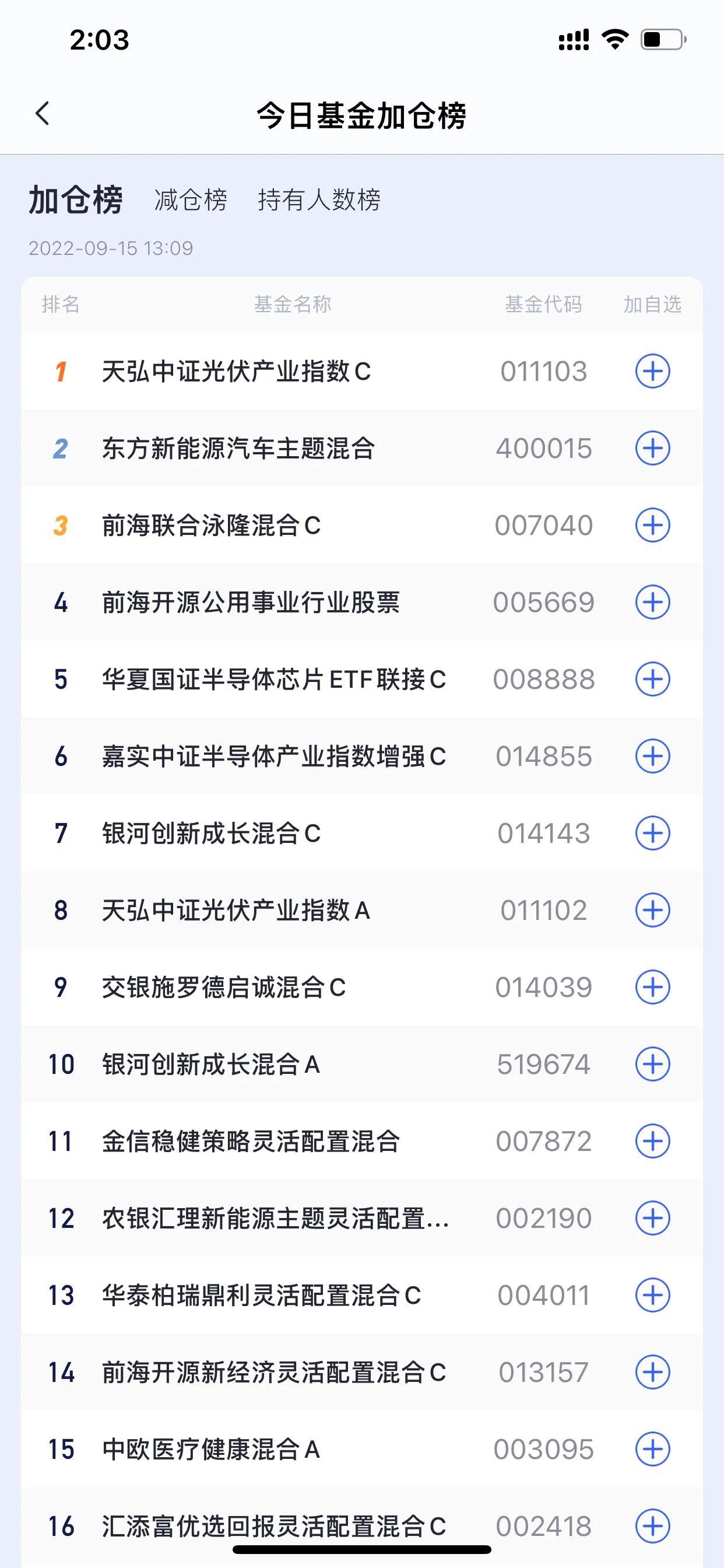This screenshot has height=1568, width=724.
Task: Switch to the 持有人数榜 tab
Action: pyautogui.click(x=319, y=200)
